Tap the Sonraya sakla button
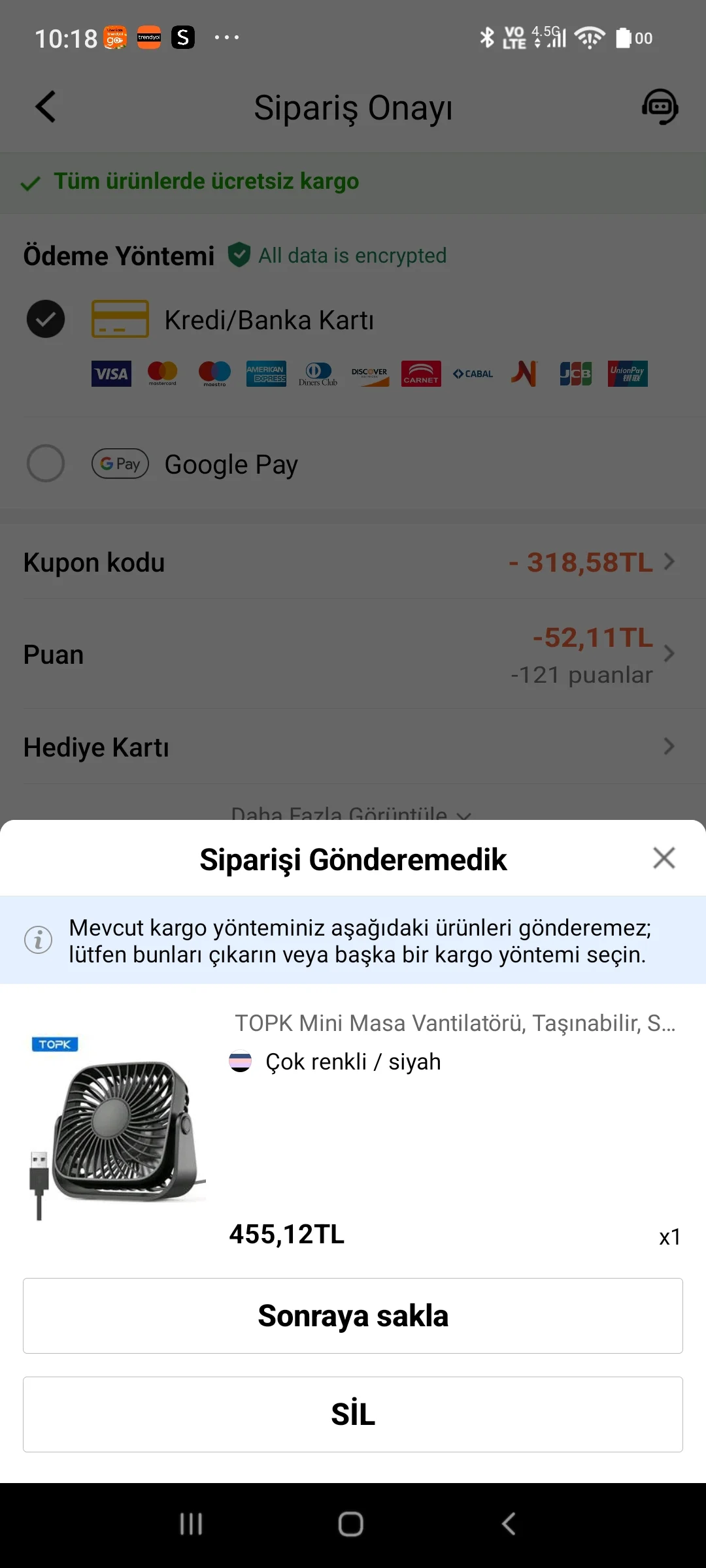 coord(353,1316)
